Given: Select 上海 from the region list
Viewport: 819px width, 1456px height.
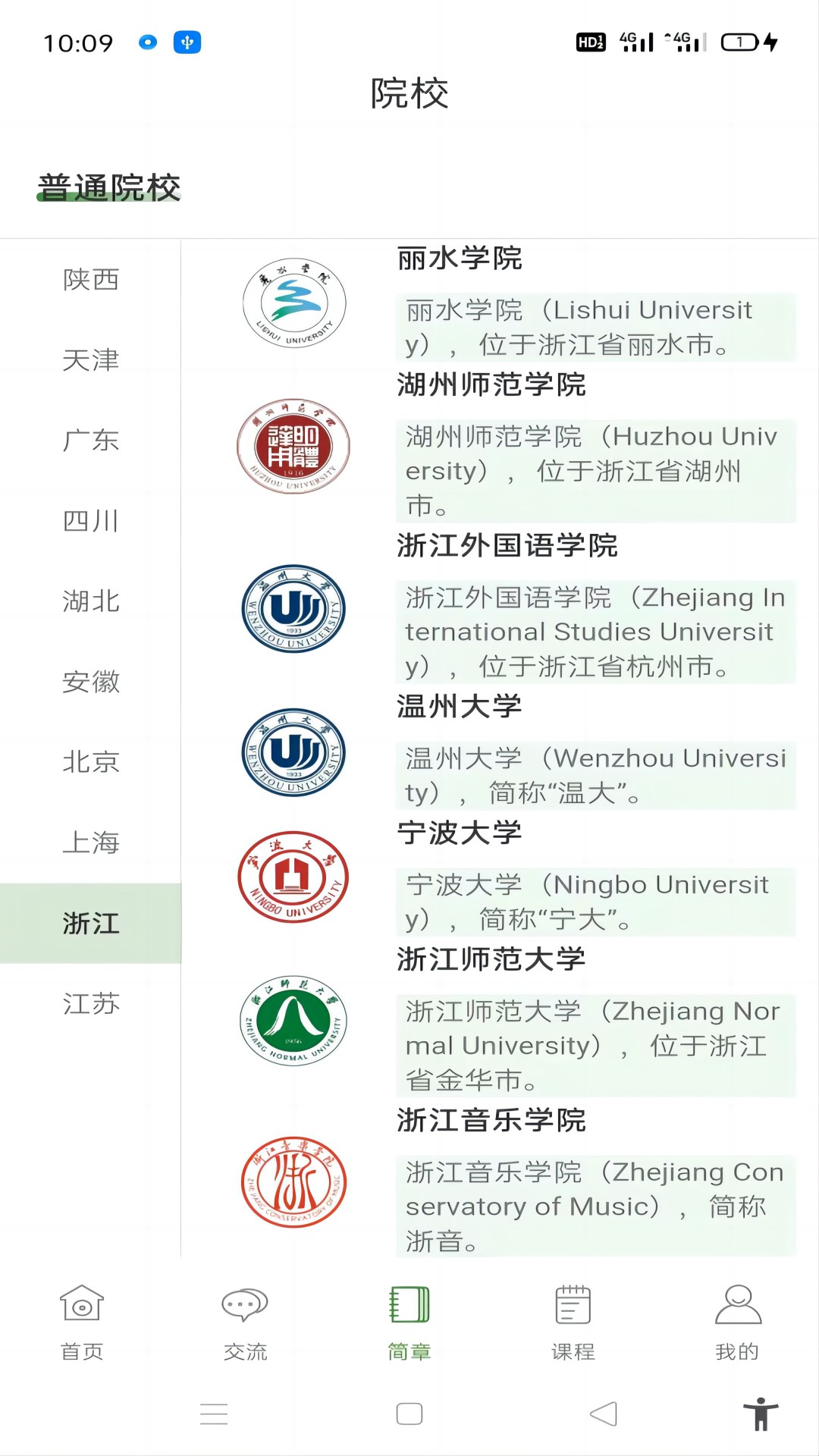Looking at the screenshot, I should pos(90,843).
